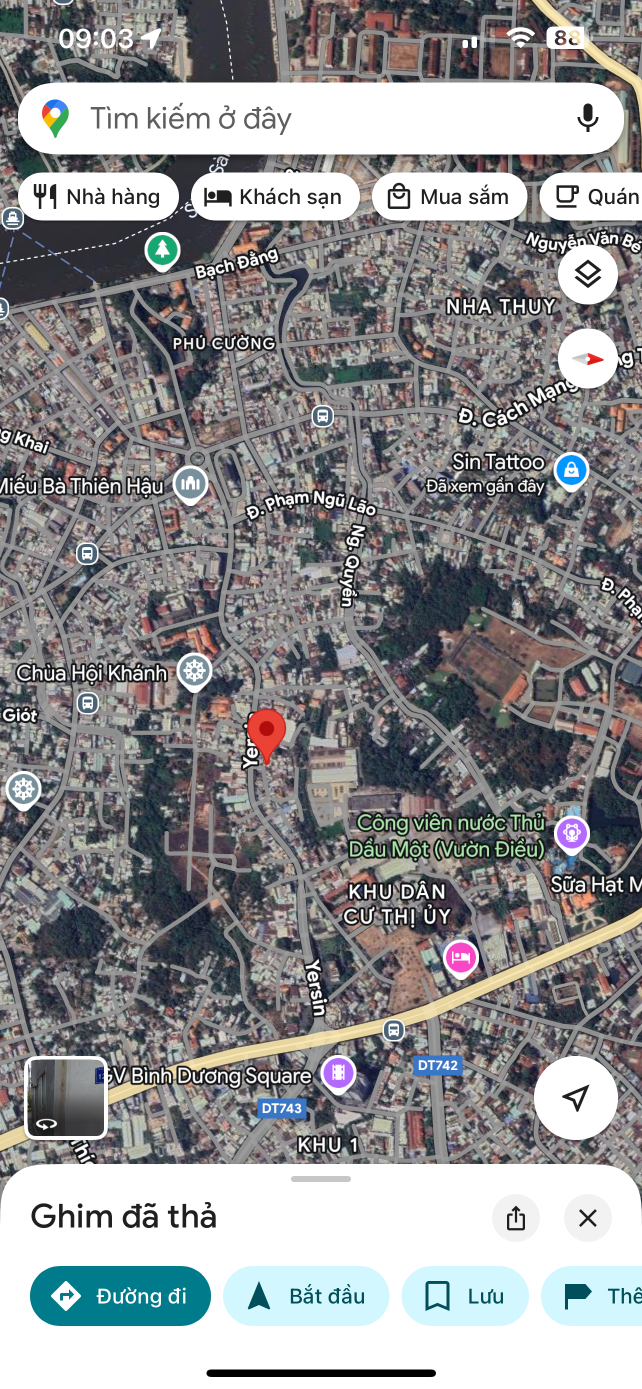Start voice search with the microphone
Screen dimensions: 642x1389
click(x=588, y=118)
